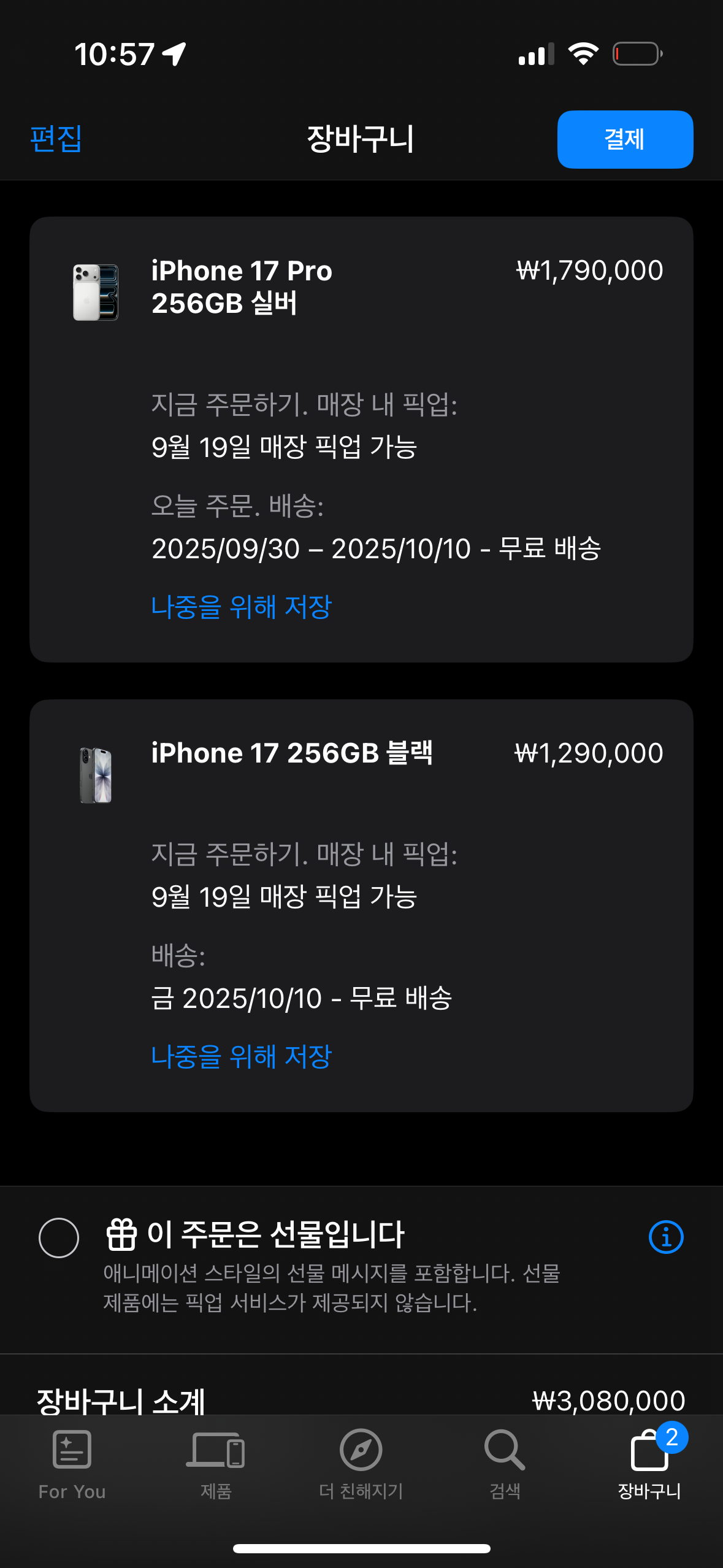The image size is (723, 1568).
Task: Proceed to checkout with 결제 button
Action: [x=624, y=139]
